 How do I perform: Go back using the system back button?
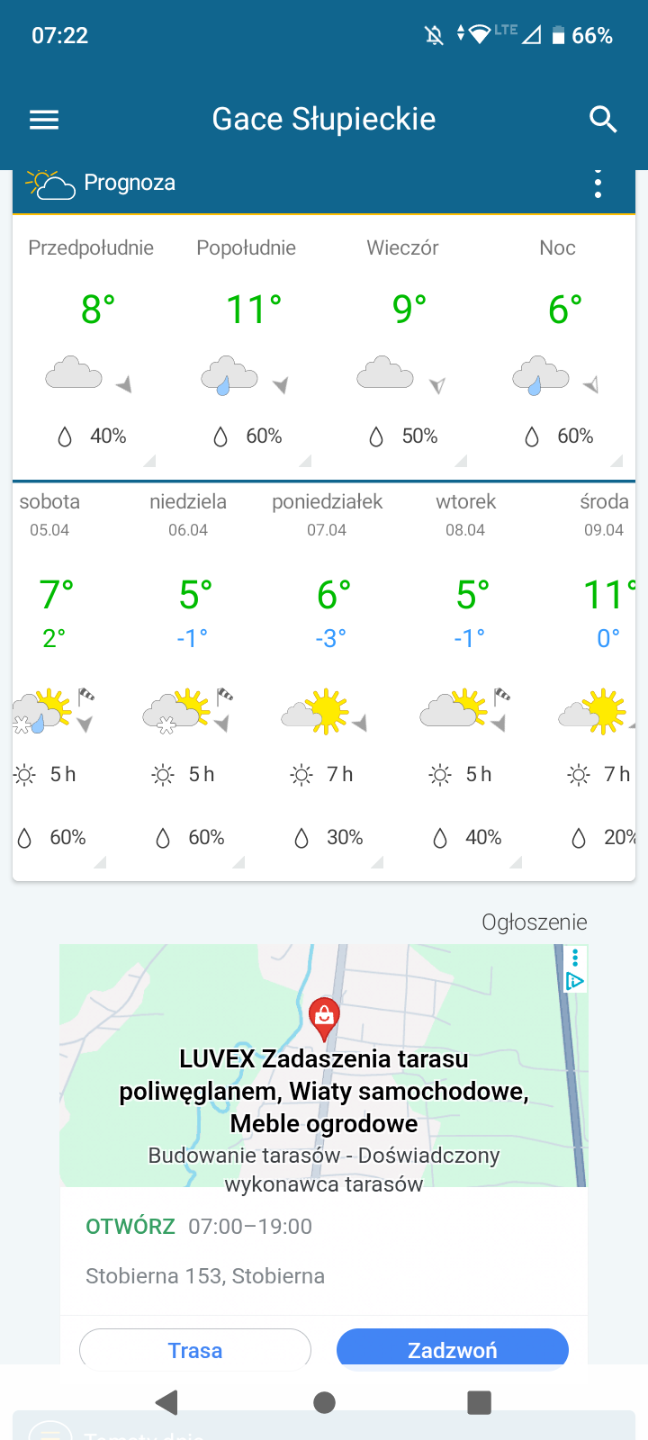coord(167,1402)
